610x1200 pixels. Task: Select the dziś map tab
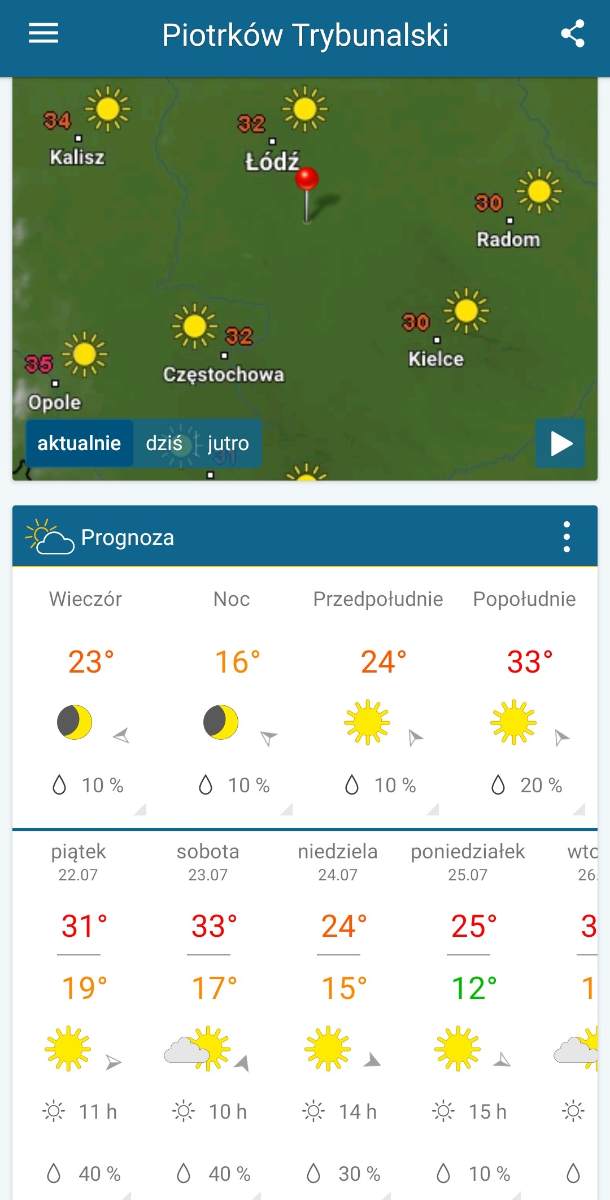[164, 443]
